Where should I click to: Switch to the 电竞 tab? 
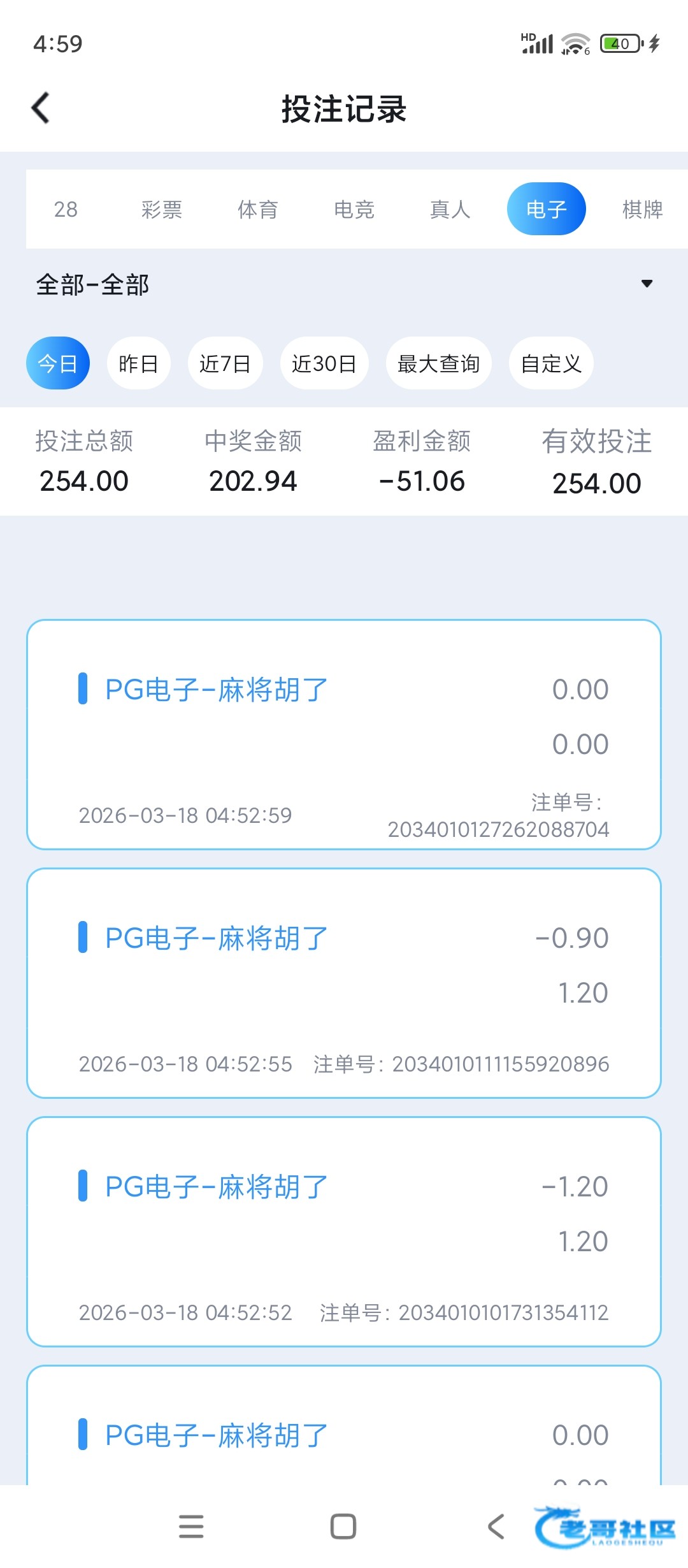click(x=354, y=209)
